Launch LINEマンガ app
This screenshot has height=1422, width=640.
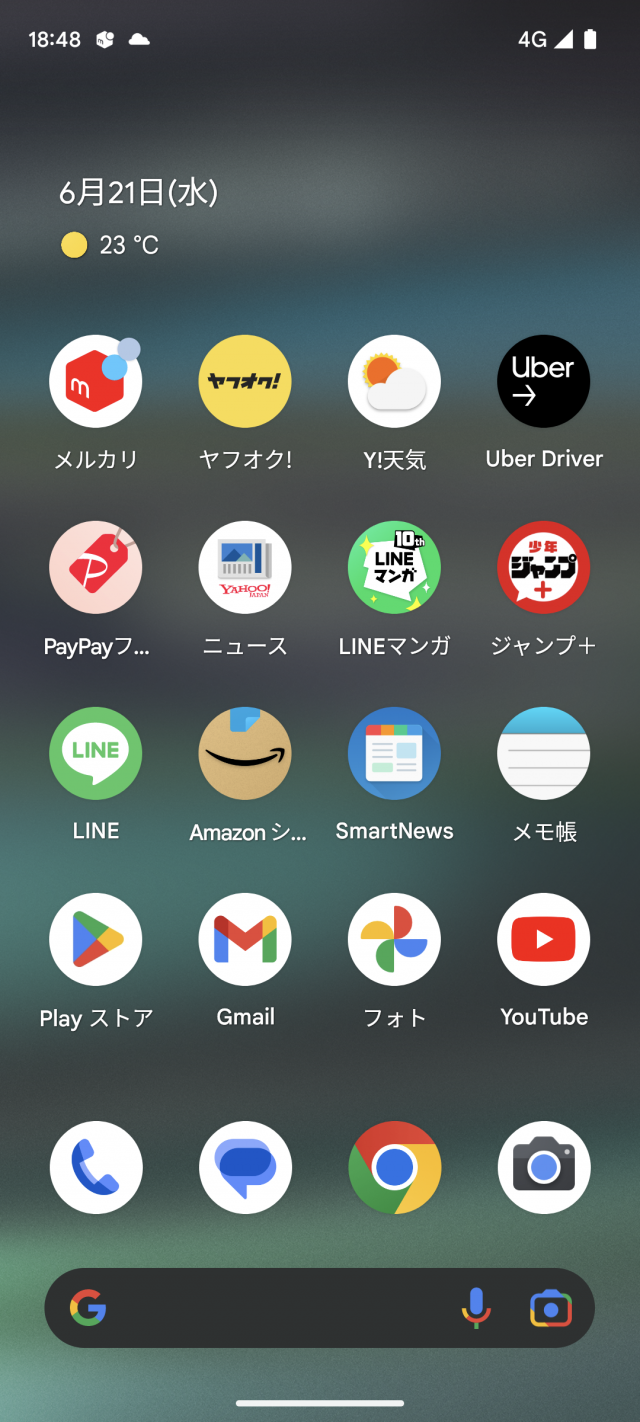click(x=394, y=568)
